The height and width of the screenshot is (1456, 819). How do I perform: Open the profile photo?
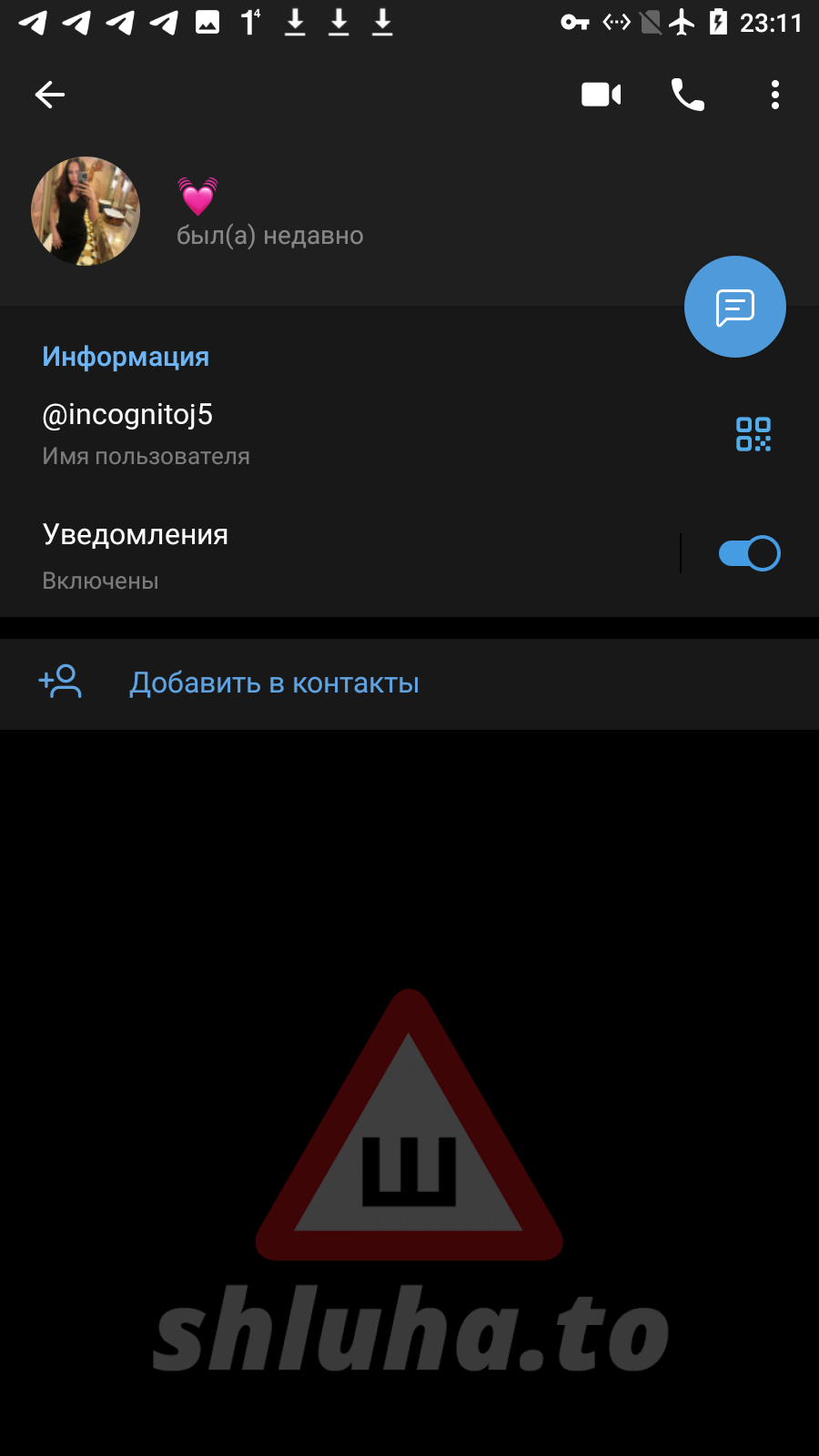click(86, 211)
